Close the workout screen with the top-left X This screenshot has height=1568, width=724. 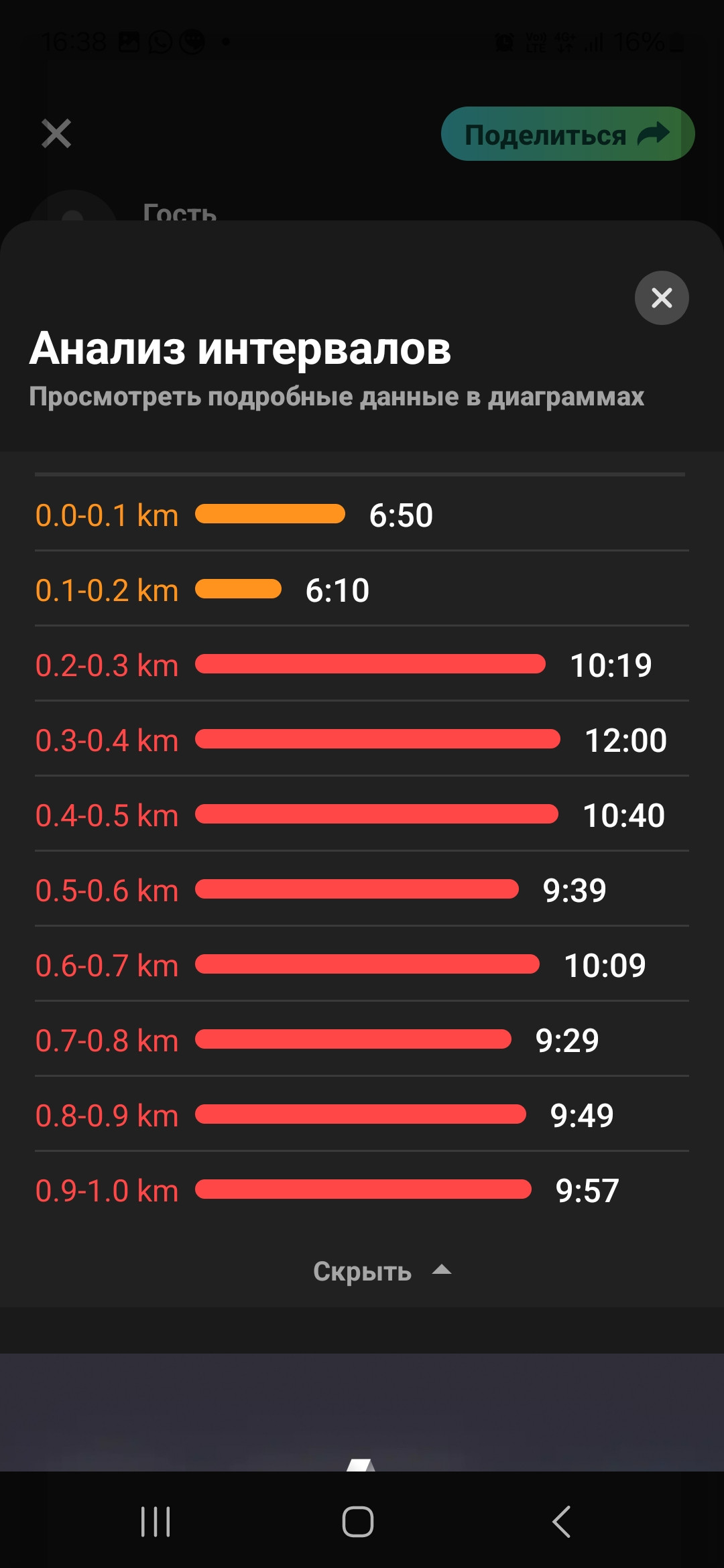click(x=56, y=133)
